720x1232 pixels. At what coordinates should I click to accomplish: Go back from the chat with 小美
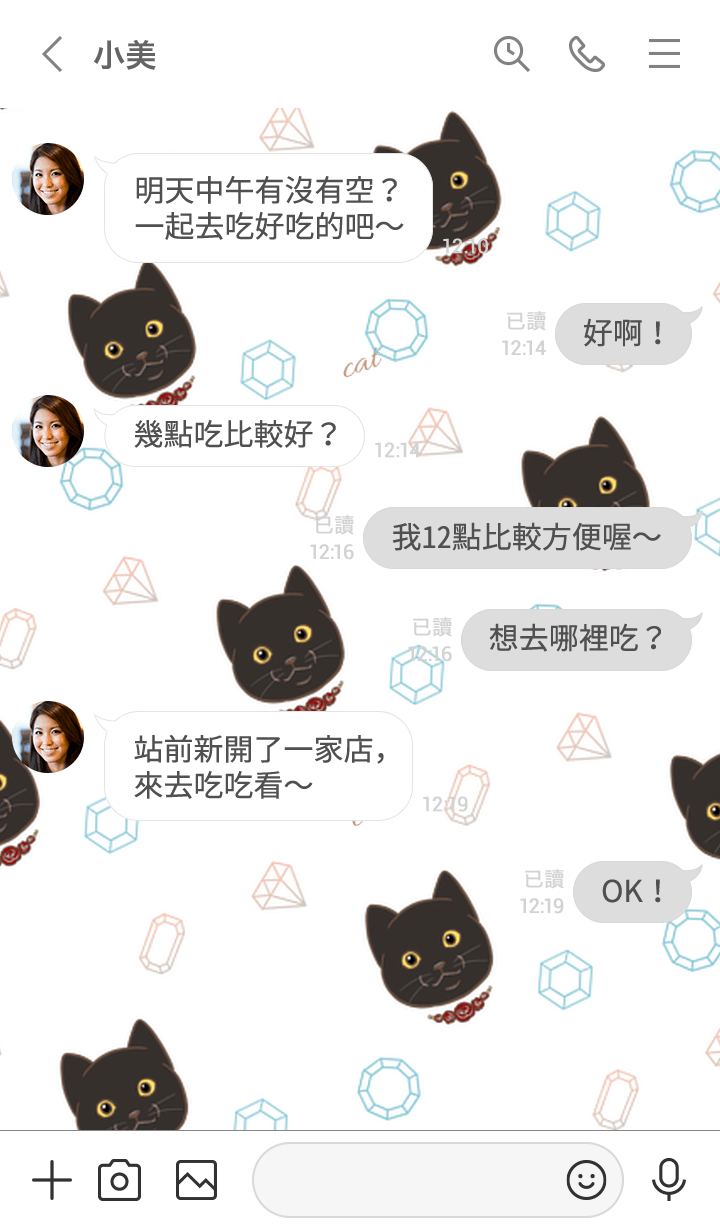[x=52, y=54]
